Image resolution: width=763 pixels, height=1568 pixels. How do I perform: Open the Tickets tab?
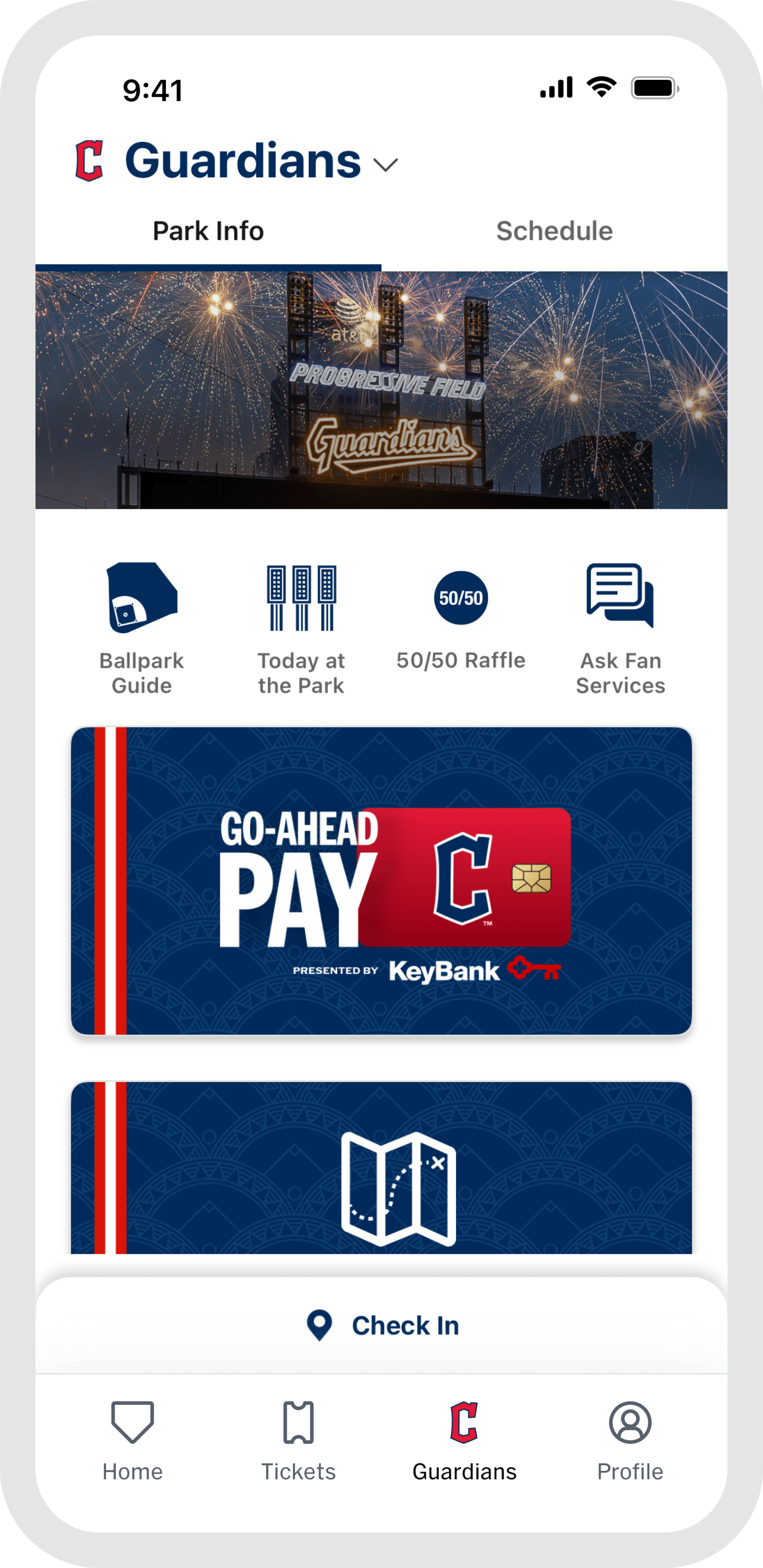[x=298, y=1440]
